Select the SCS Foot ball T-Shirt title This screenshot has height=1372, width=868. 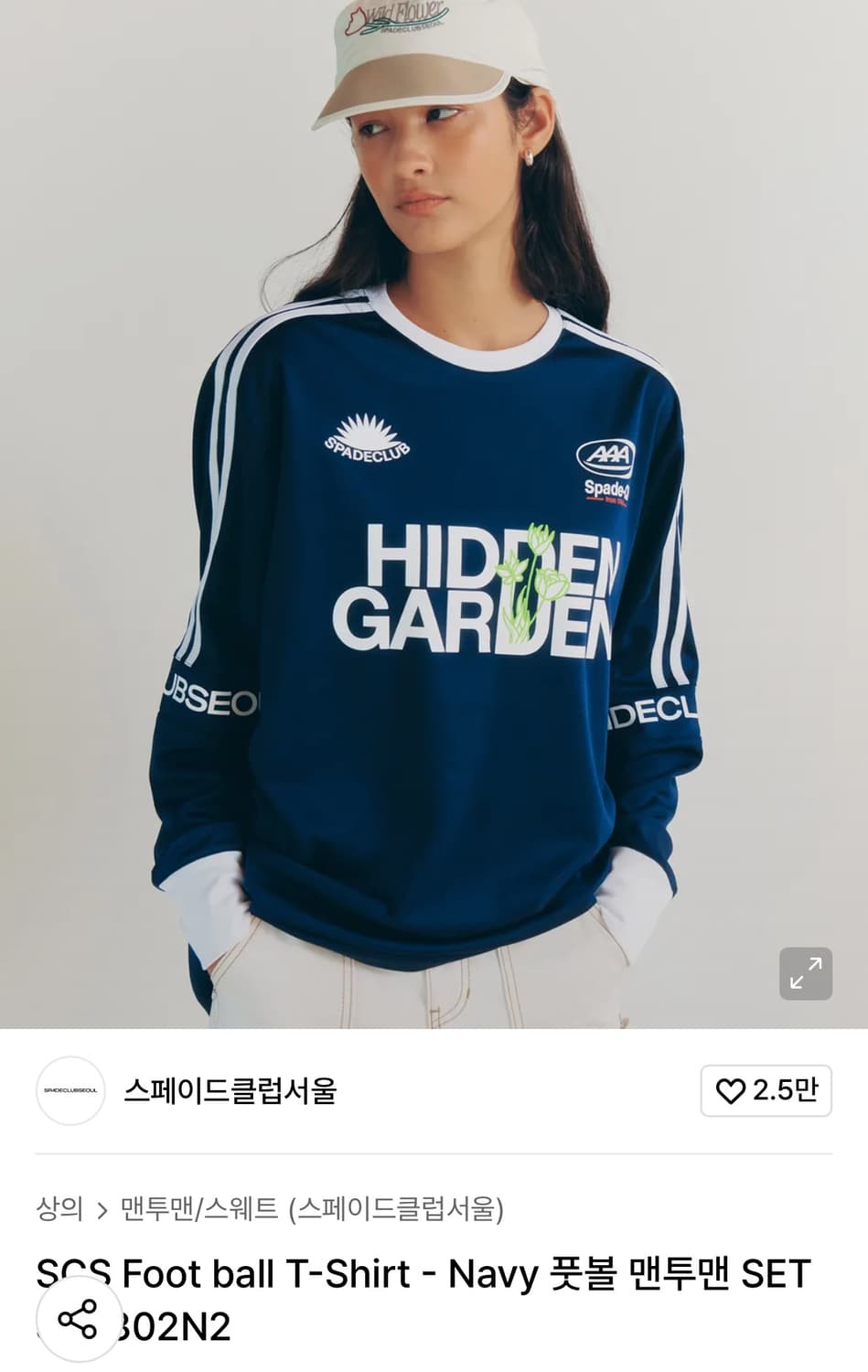tap(421, 1273)
